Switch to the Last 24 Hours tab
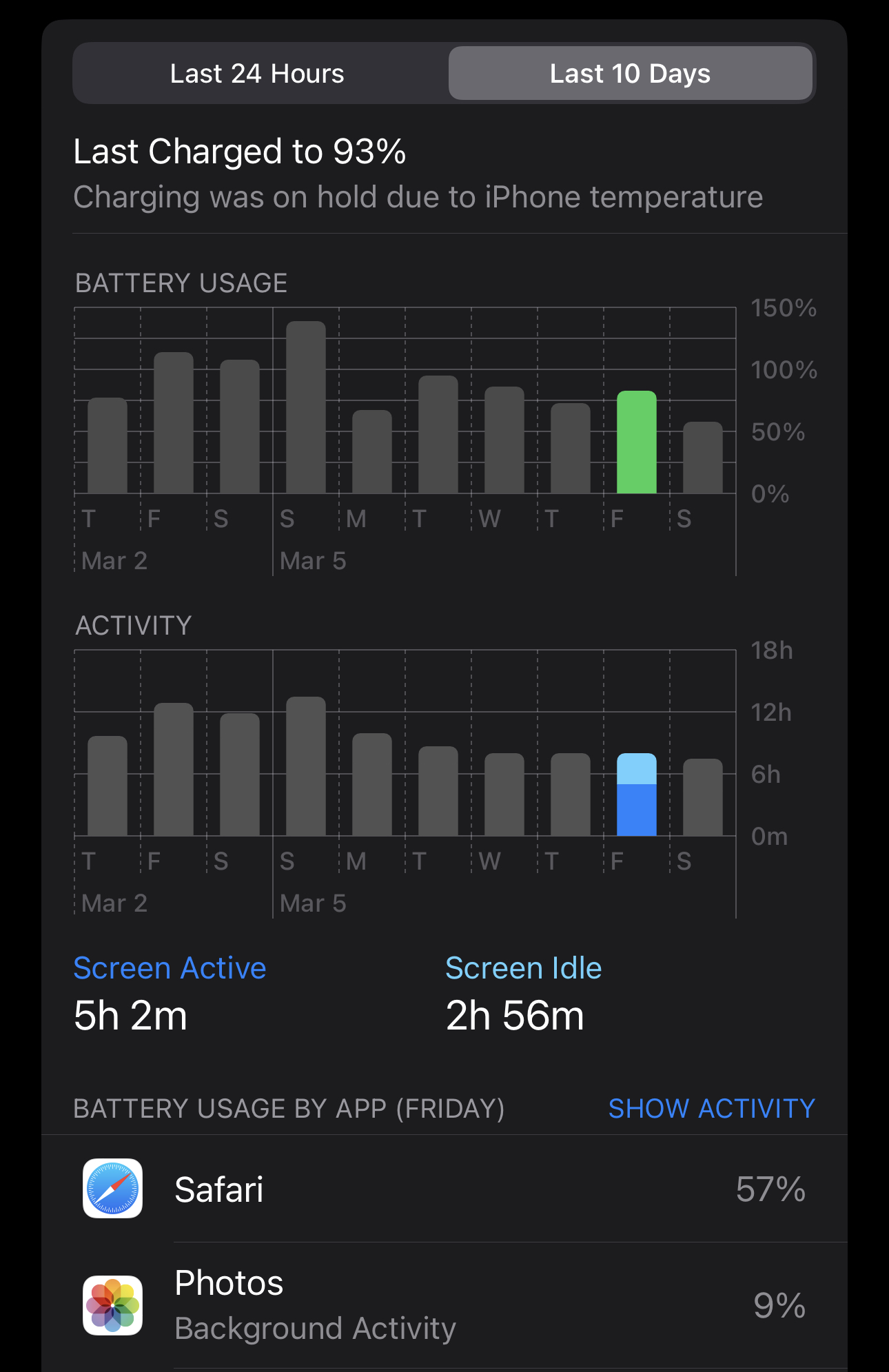Viewport: 889px width, 1372px height. (257, 74)
